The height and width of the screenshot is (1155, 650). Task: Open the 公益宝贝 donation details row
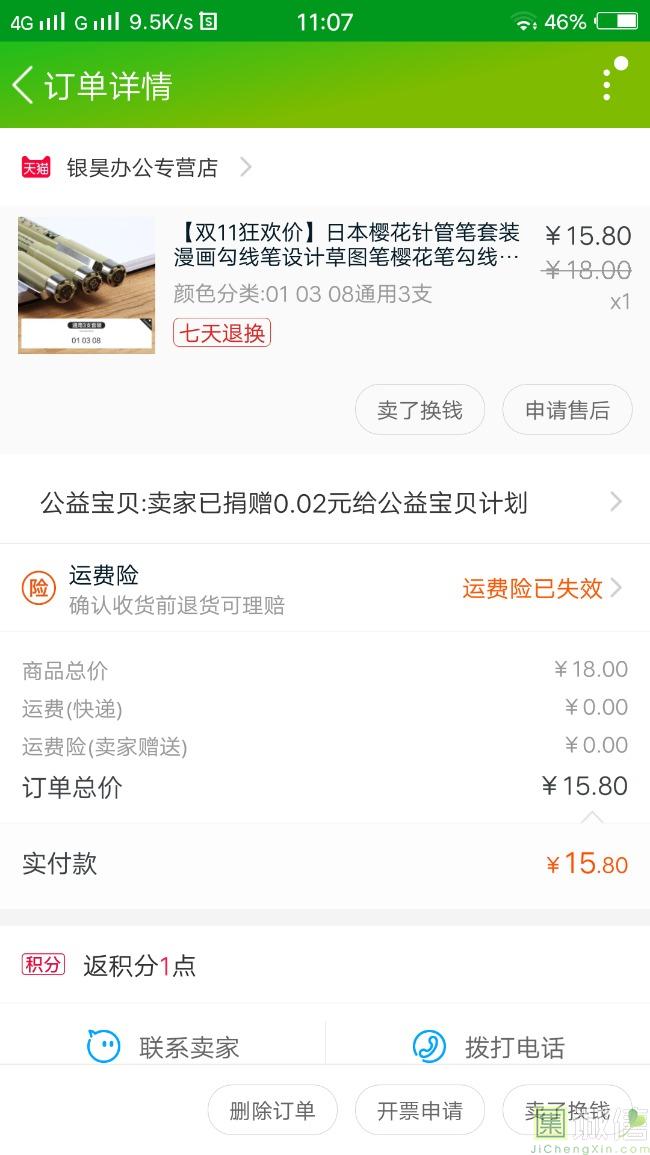click(325, 502)
